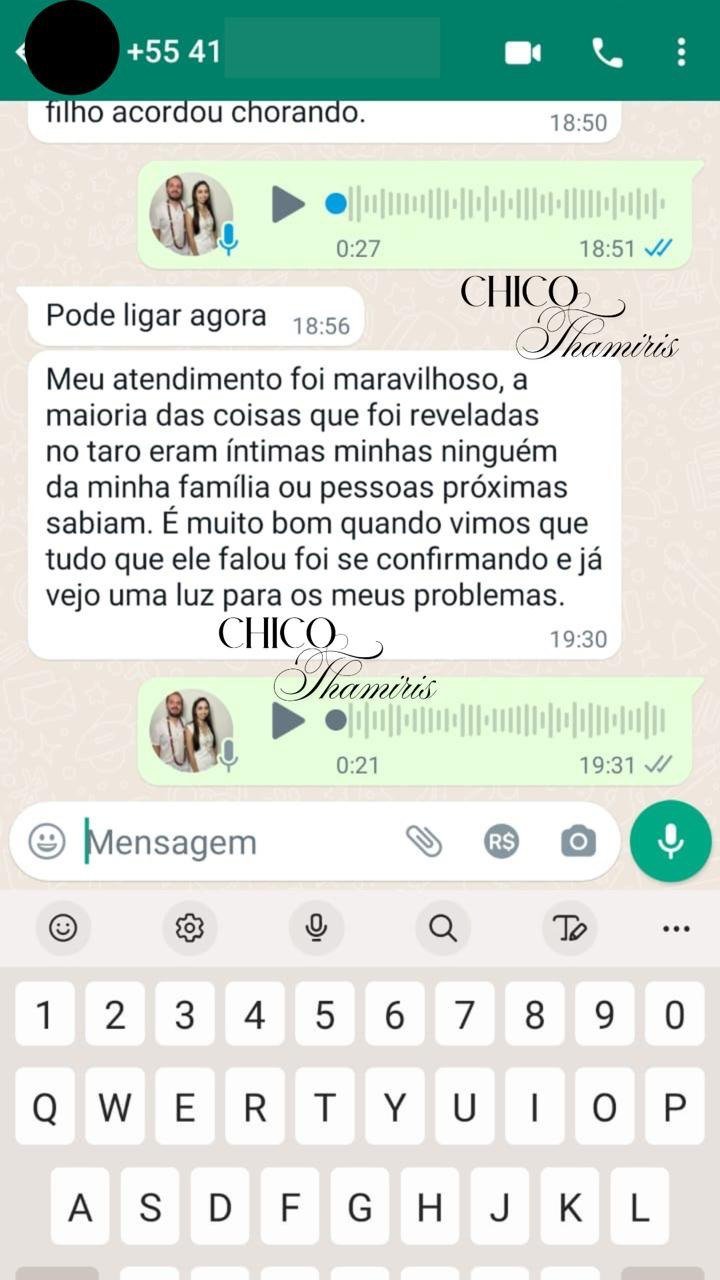Tap the keyboard voice typing microphone
This screenshot has width=720, height=1280.
(x=316, y=928)
